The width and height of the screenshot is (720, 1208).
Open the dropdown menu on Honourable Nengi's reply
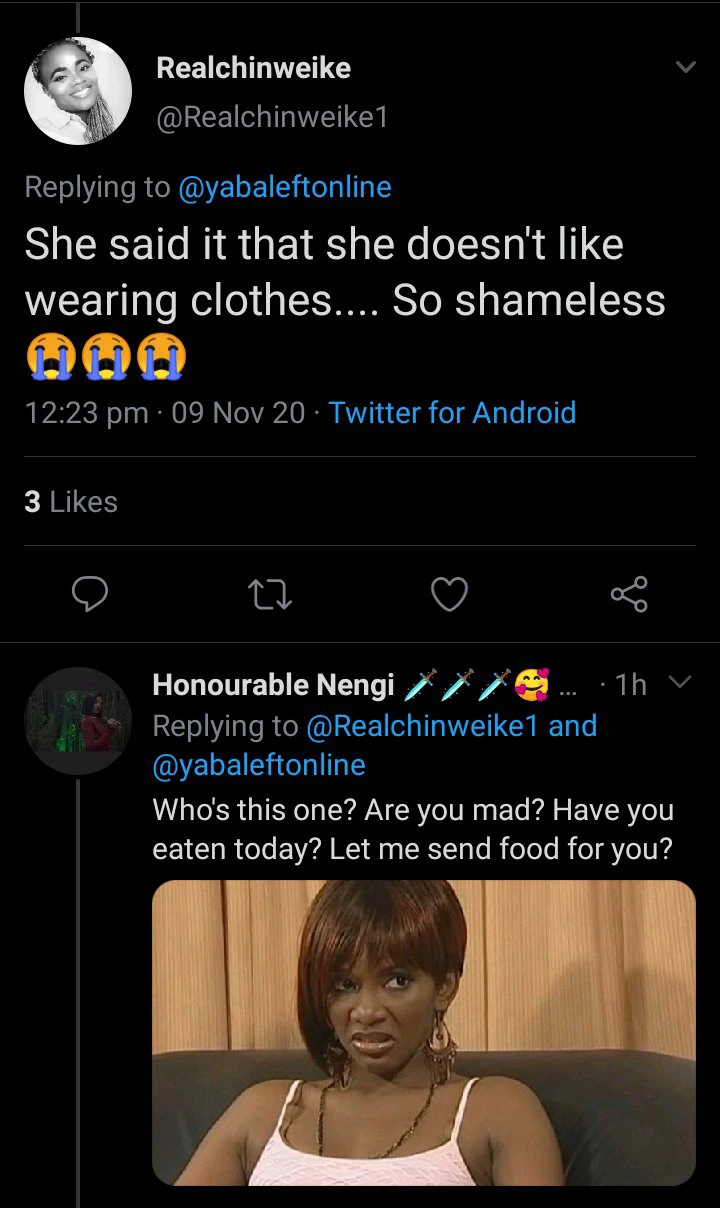[x=679, y=683]
